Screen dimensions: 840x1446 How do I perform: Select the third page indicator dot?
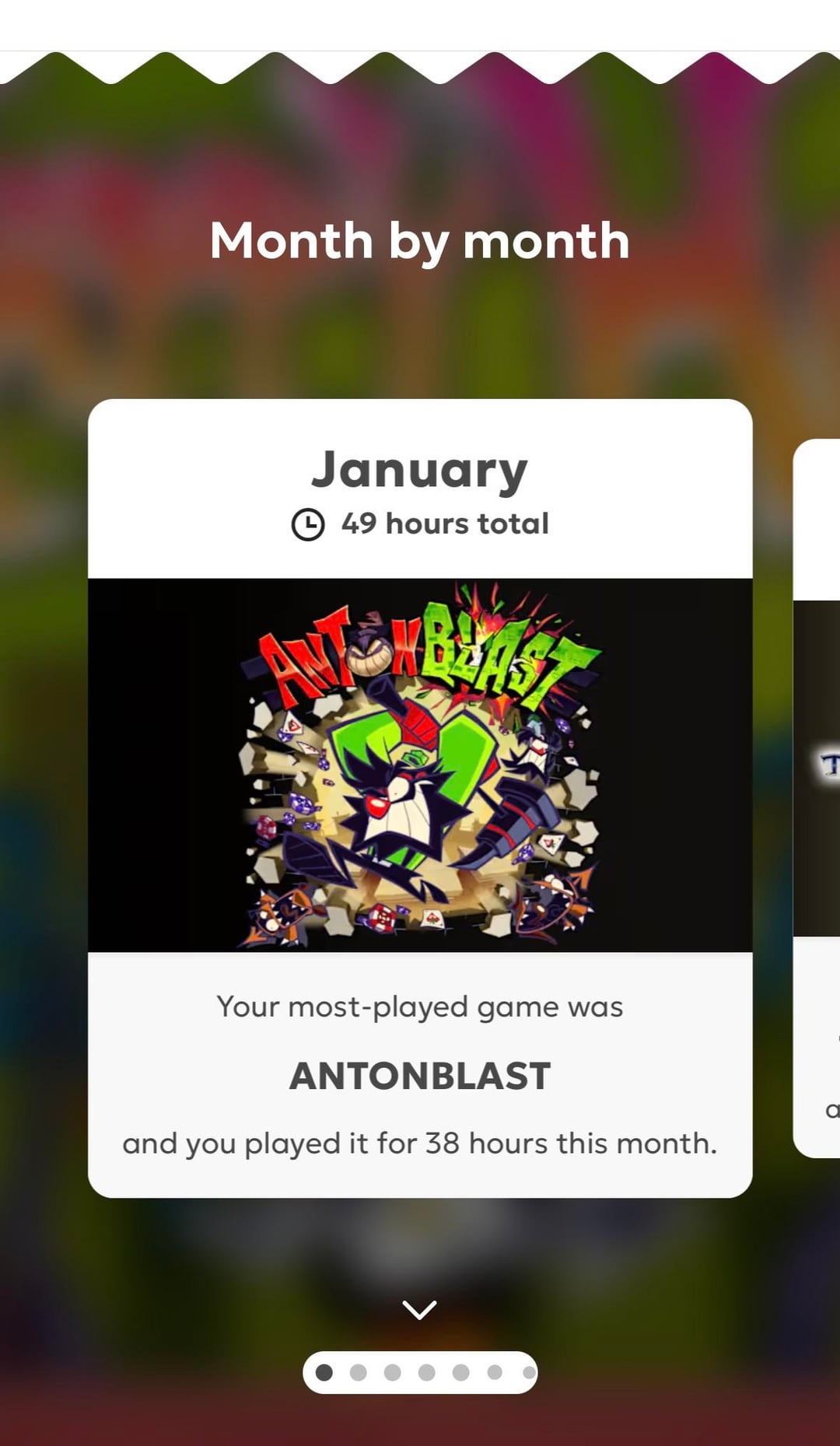pos(393,1373)
